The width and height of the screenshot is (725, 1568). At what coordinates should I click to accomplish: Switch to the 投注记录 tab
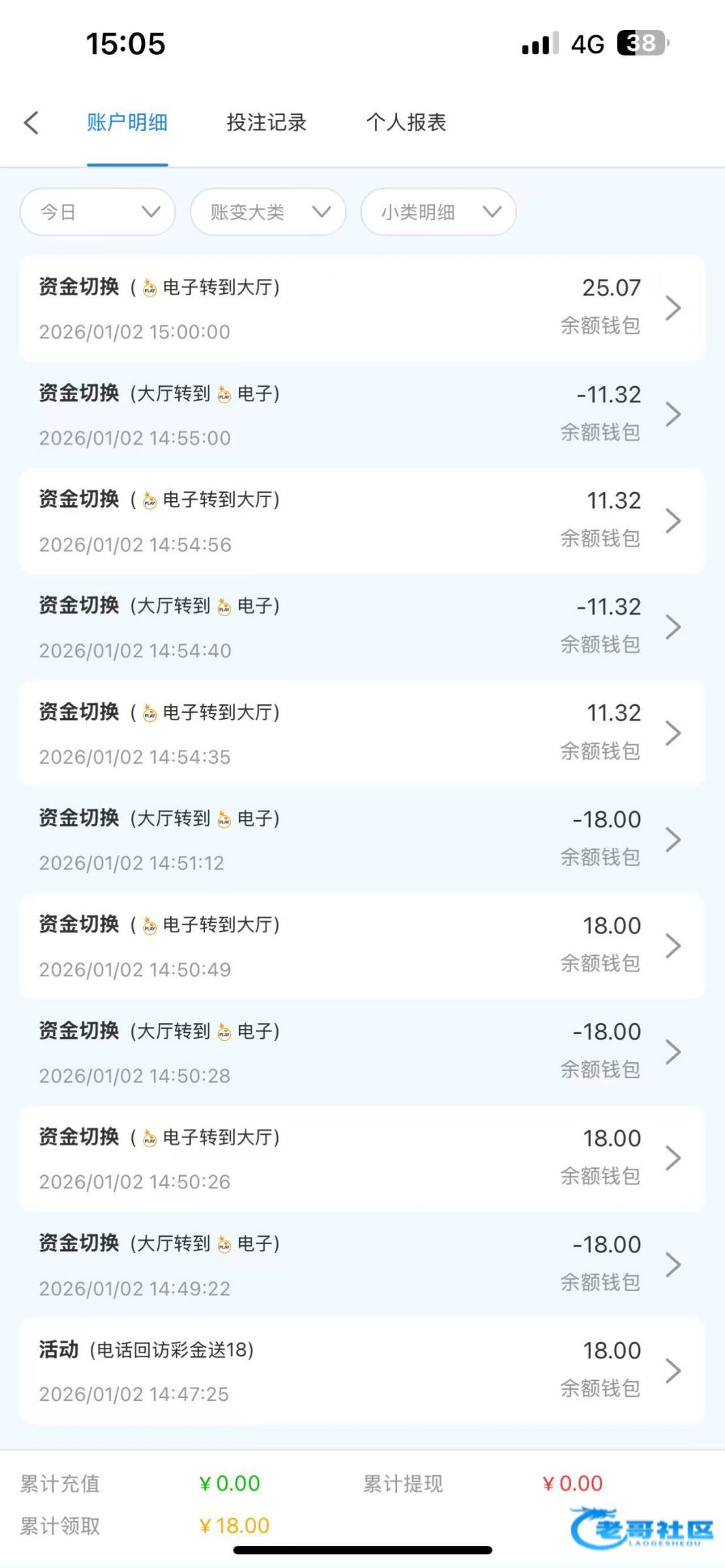click(x=266, y=123)
